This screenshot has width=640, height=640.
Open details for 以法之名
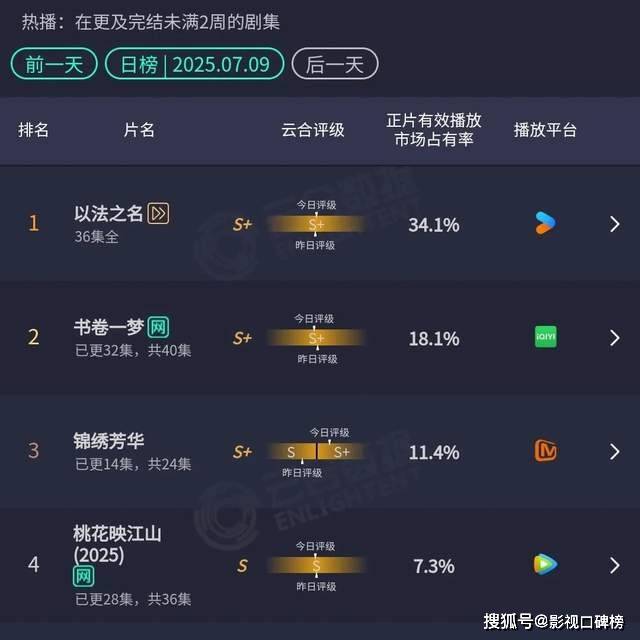[614, 224]
